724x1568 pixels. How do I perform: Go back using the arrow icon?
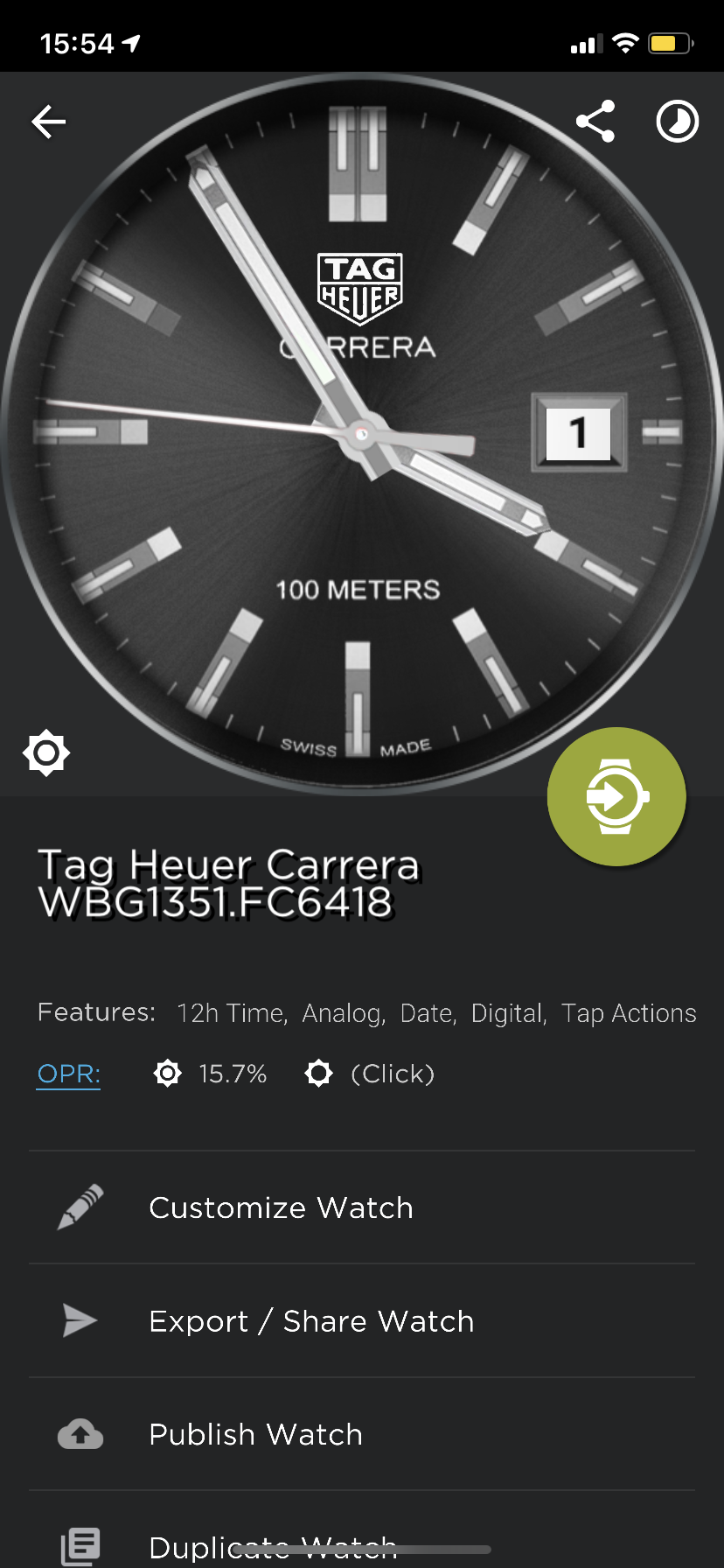point(49,122)
